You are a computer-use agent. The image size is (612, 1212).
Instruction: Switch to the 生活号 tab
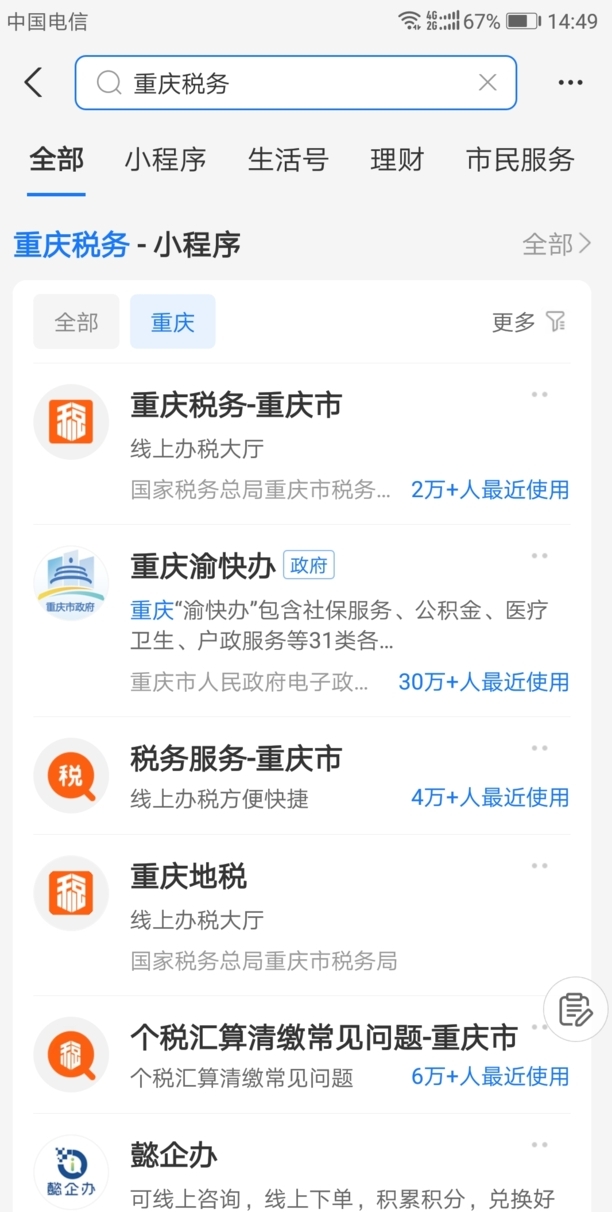pyautogui.click(x=288, y=159)
